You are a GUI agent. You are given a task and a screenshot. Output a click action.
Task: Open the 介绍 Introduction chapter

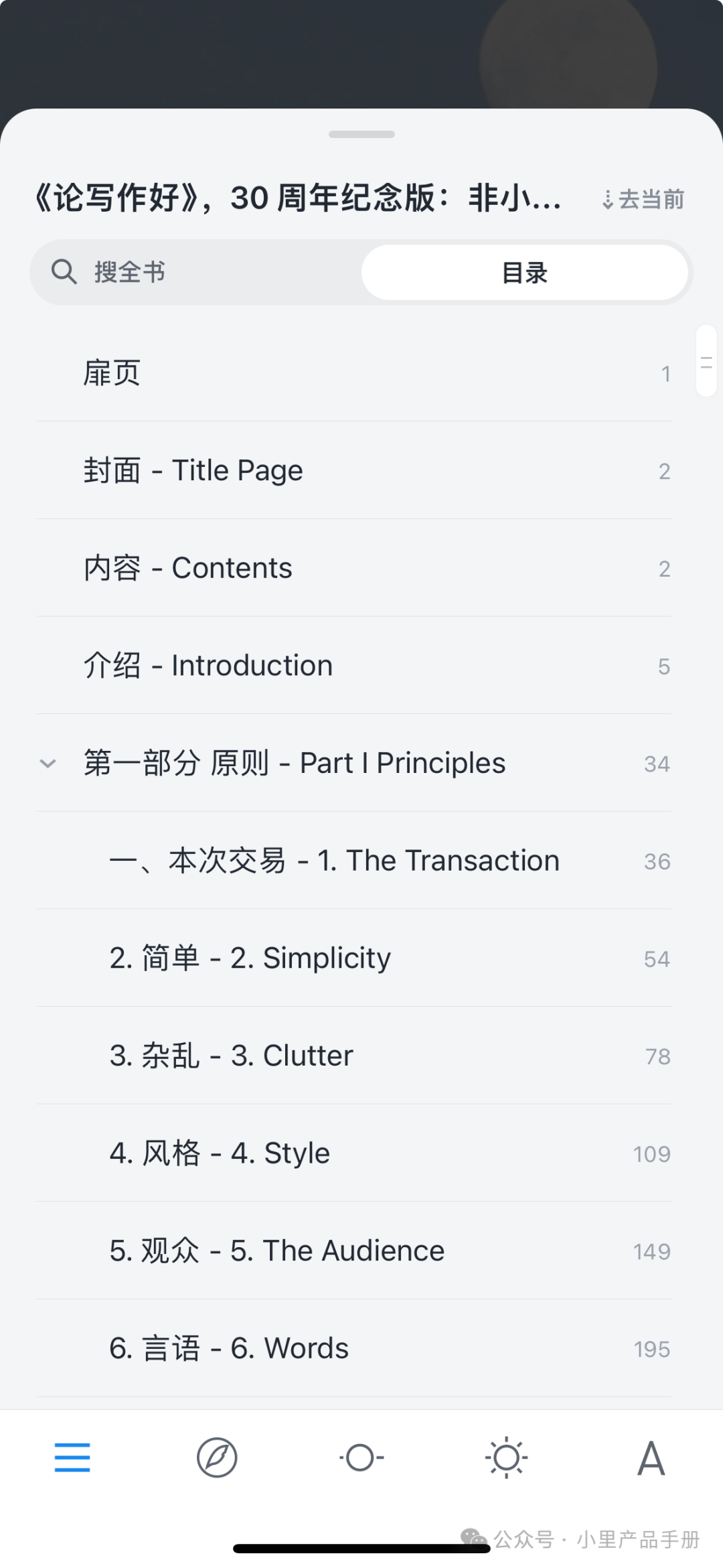tap(361, 665)
